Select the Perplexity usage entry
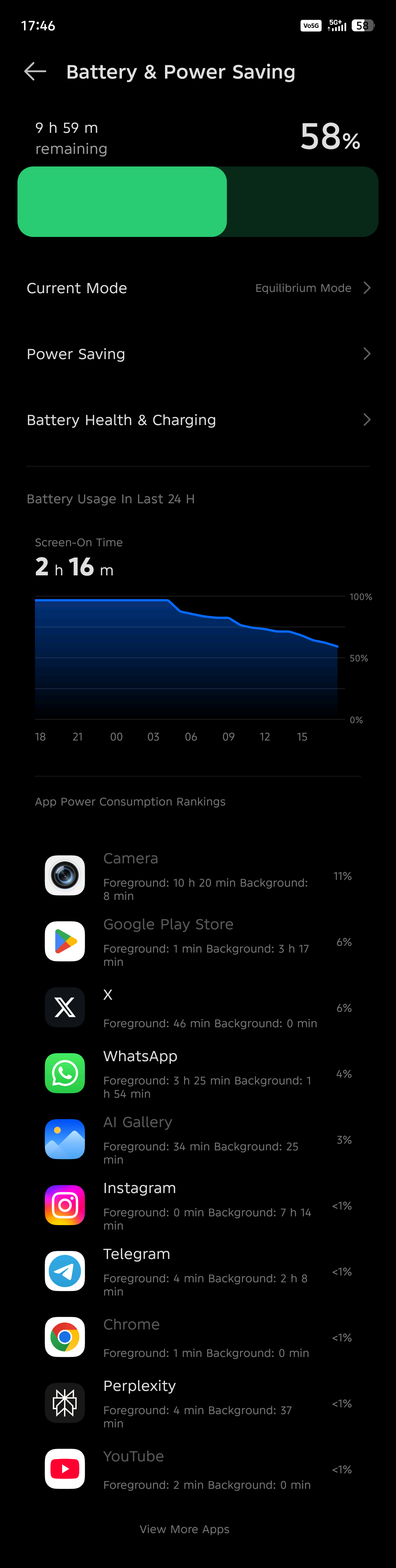Viewport: 396px width, 1568px height. point(197,1404)
